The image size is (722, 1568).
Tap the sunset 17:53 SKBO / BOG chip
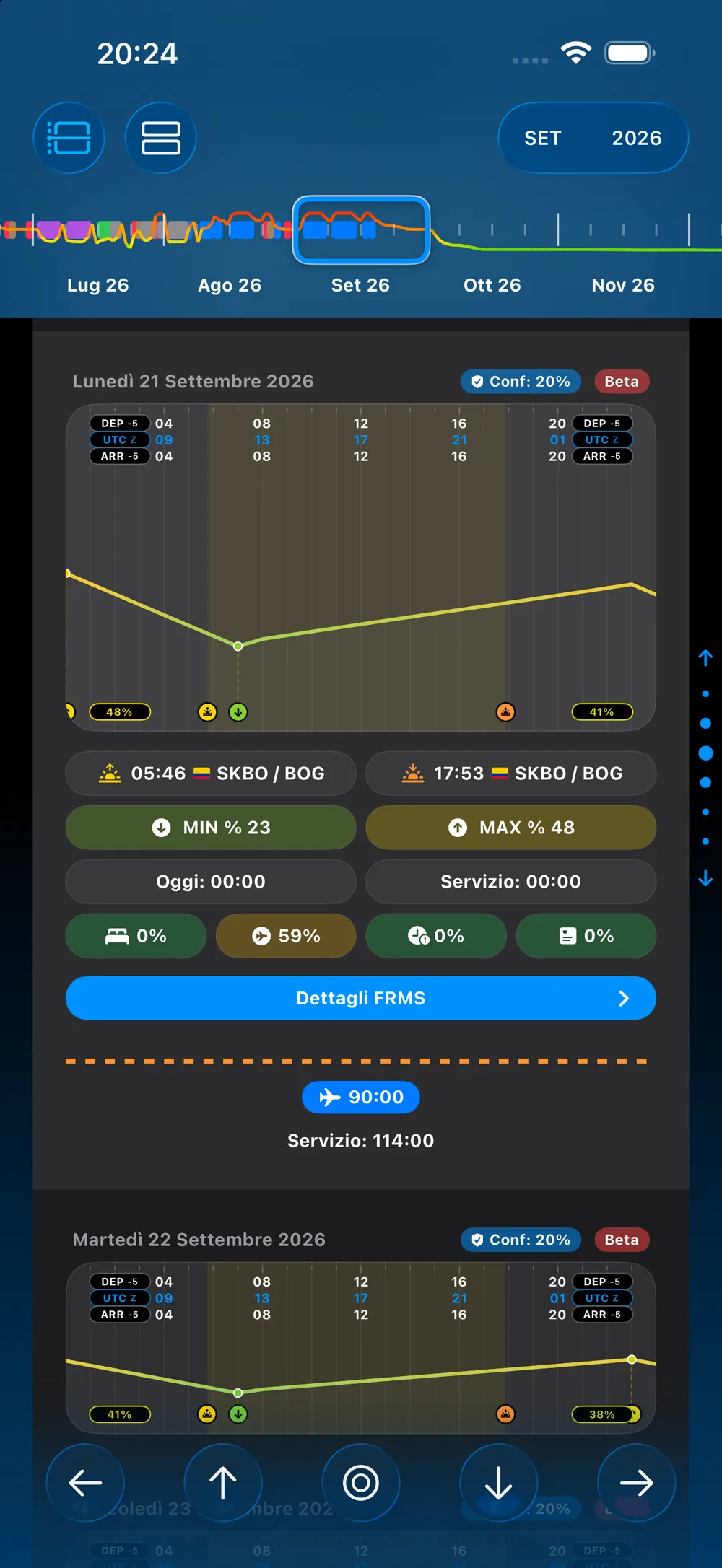pos(511,773)
